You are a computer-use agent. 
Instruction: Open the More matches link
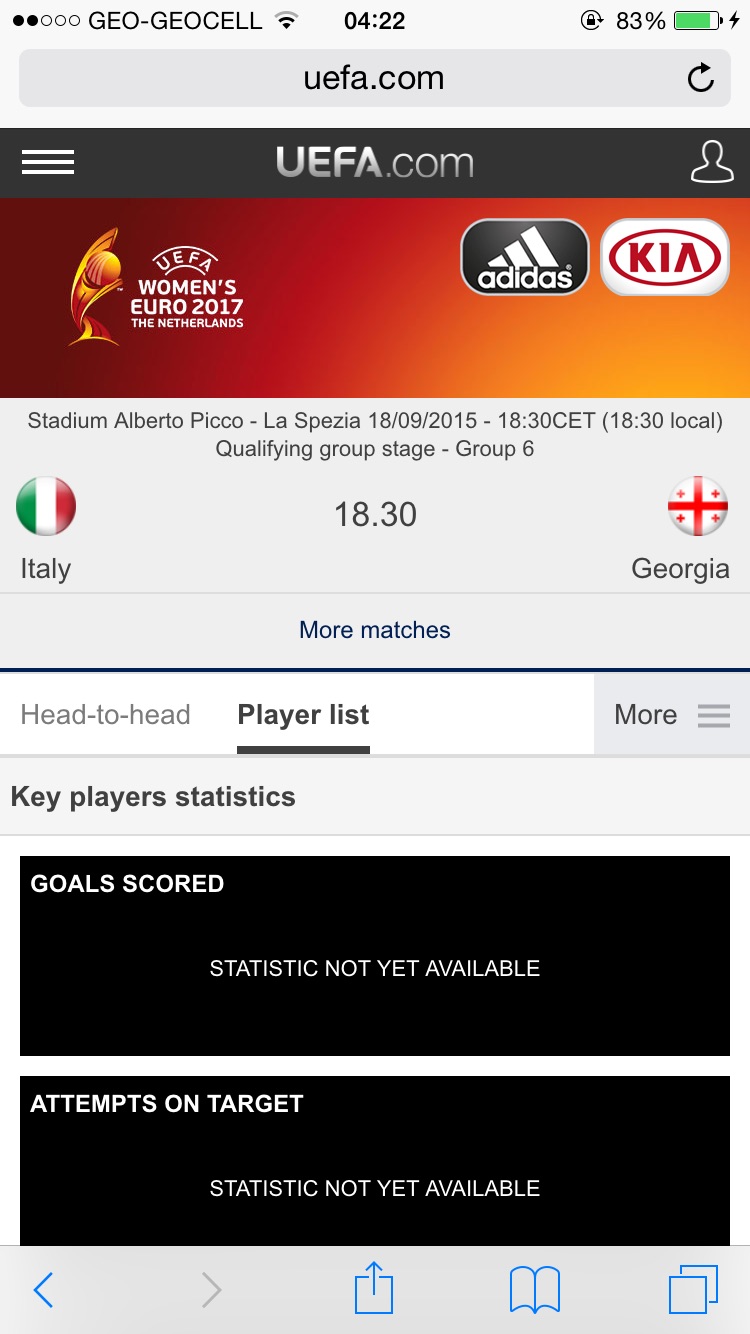[x=375, y=630]
